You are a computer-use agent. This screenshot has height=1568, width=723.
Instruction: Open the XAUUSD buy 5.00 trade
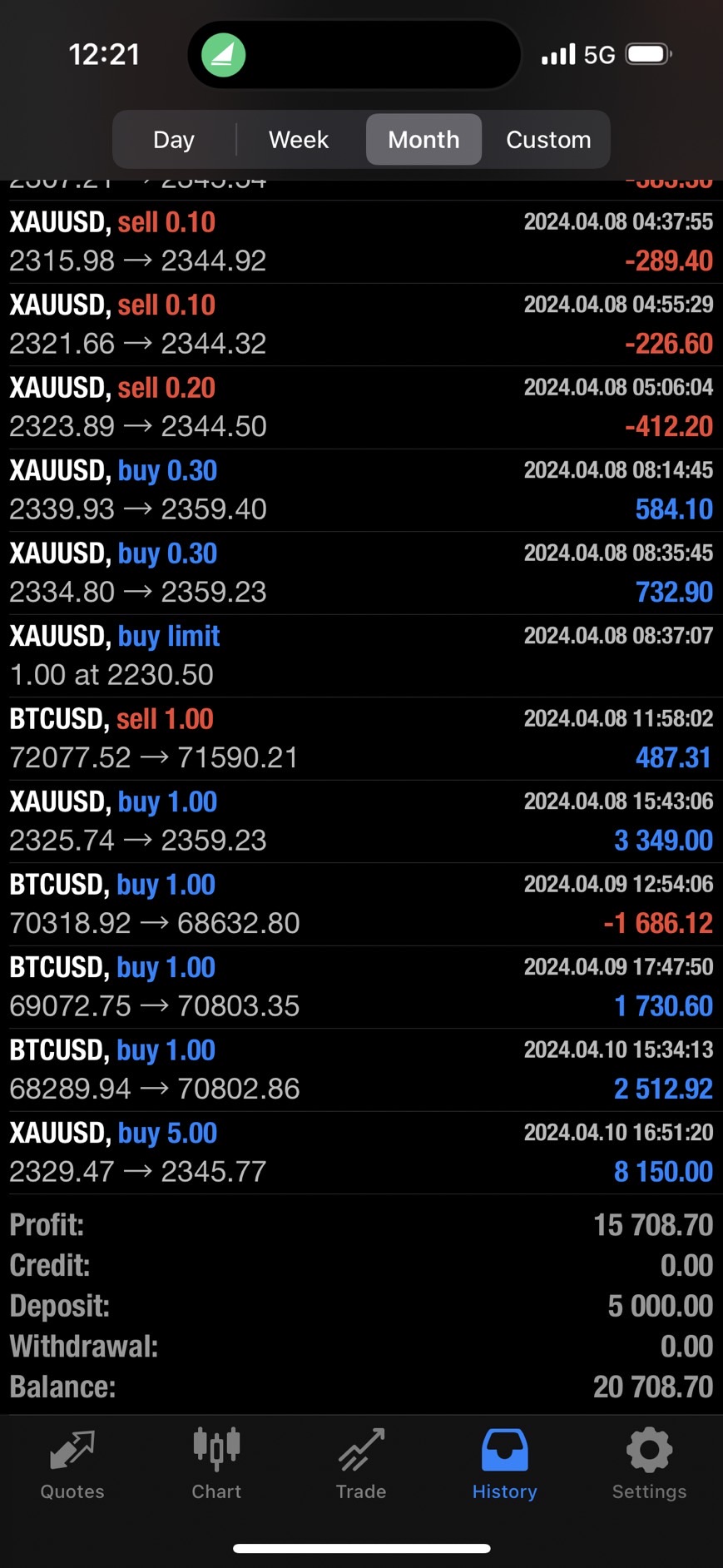coord(361,1153)
